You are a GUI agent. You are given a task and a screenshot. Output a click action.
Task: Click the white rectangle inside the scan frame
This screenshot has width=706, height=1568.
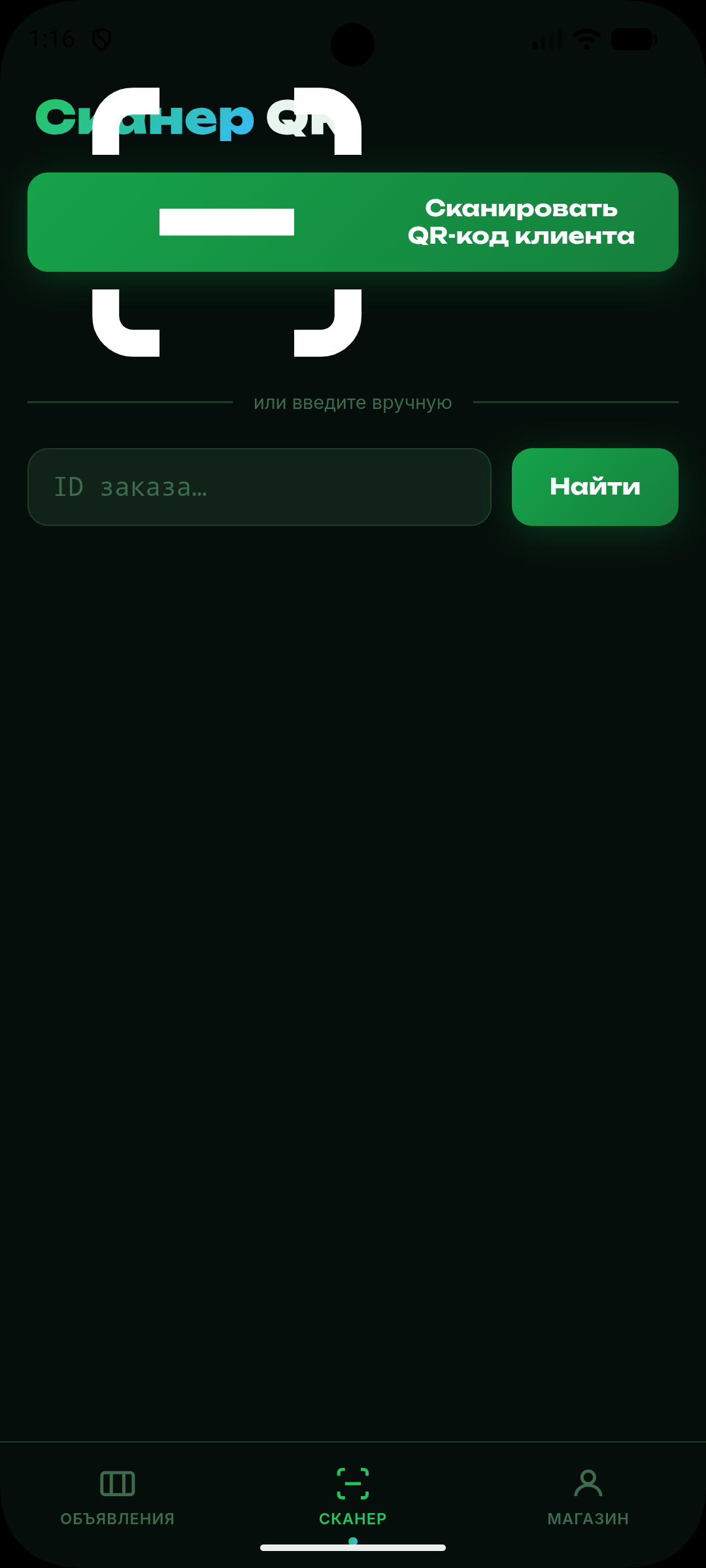227,223
